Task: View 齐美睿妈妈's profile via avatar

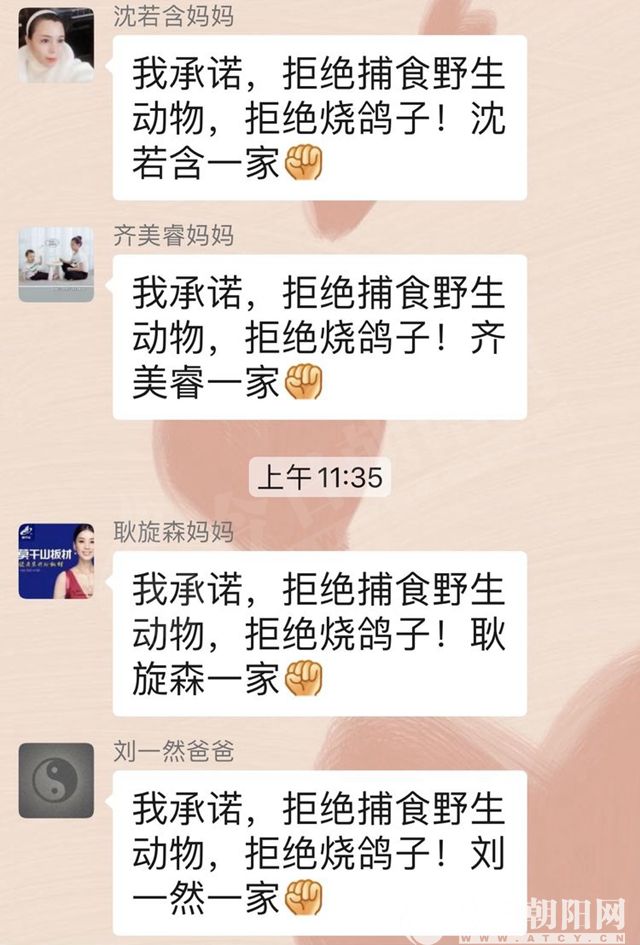Action: click(56, 265)
